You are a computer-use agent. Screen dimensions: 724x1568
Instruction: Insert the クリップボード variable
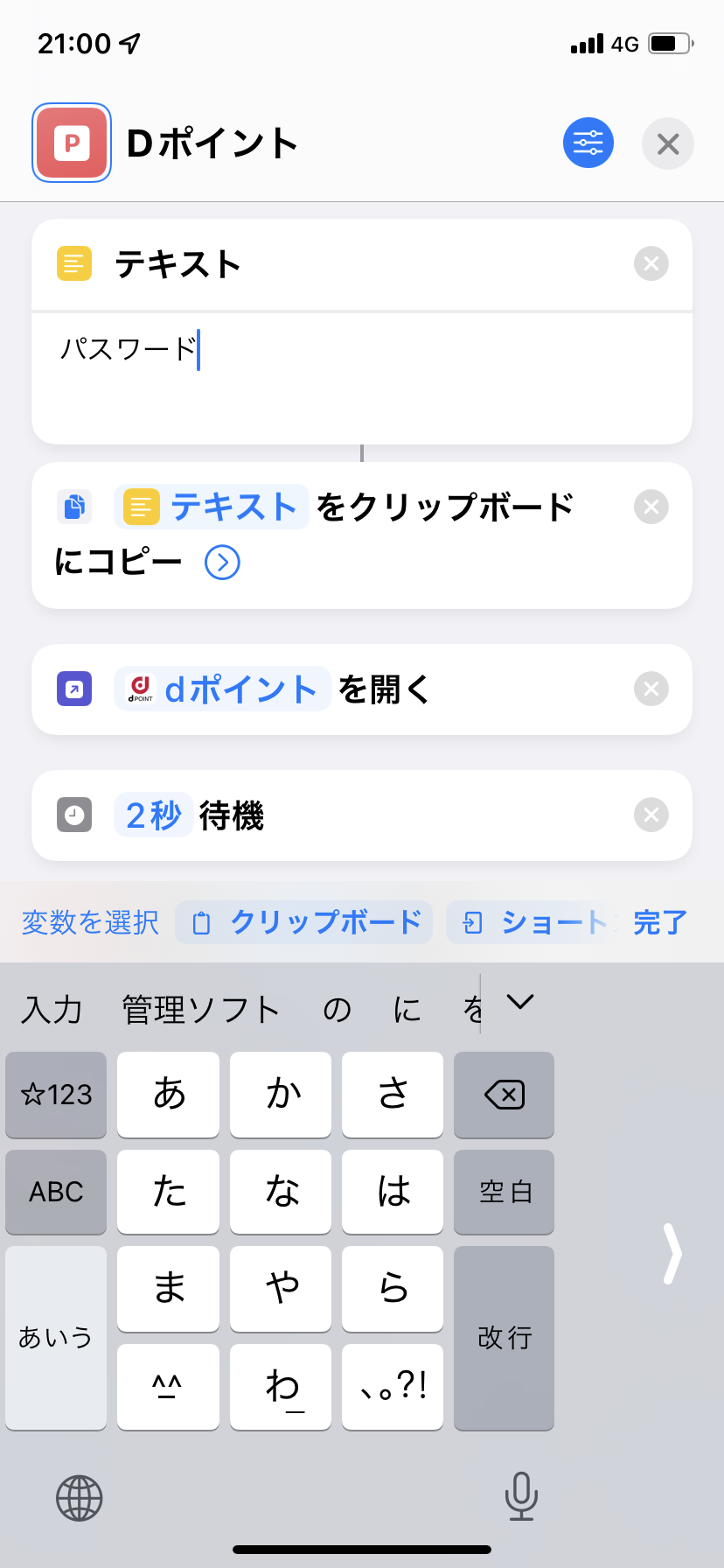pyautogui.click(x=304, y=922)
